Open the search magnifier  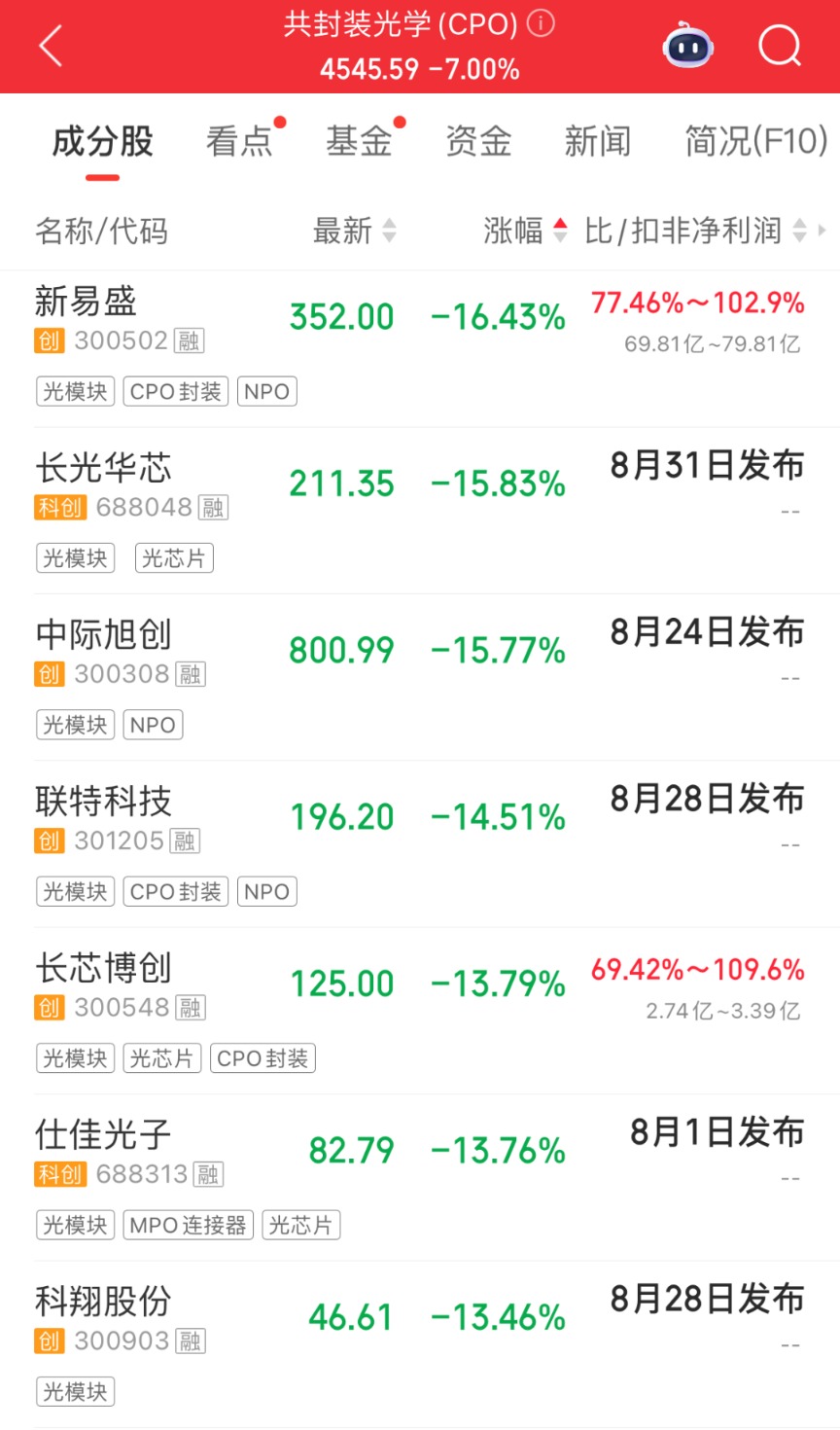[x=780, y=45]
